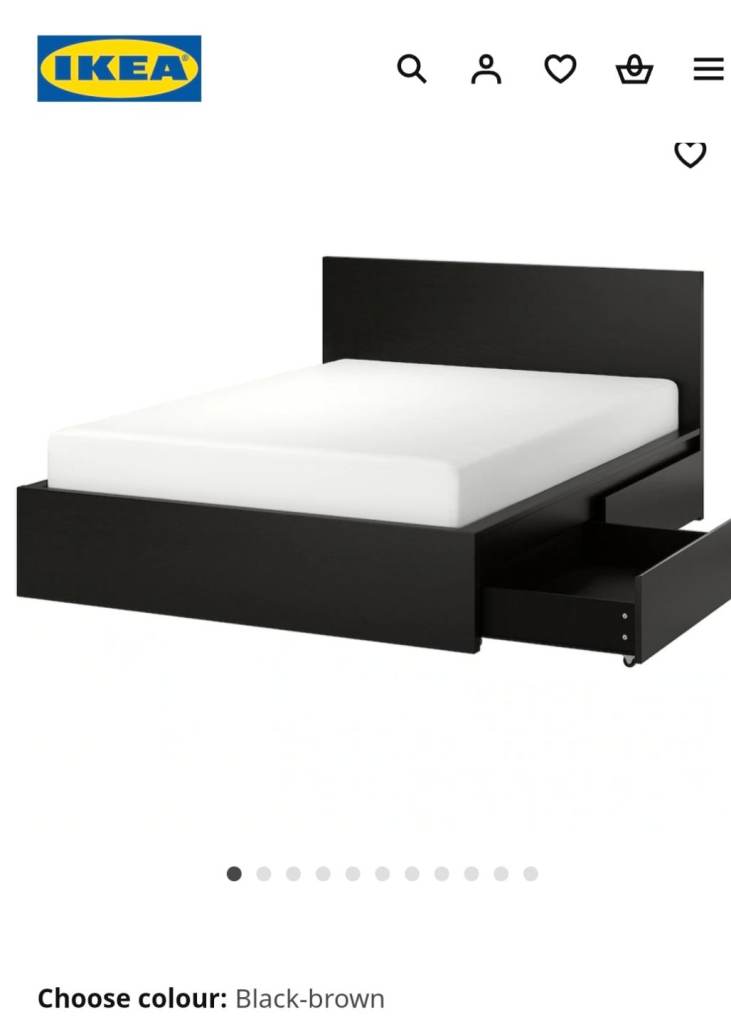Image resolution: width=731 pixels, height=1024 pixels.
Task: Save this bed to favourites
Action: point(690,154)
